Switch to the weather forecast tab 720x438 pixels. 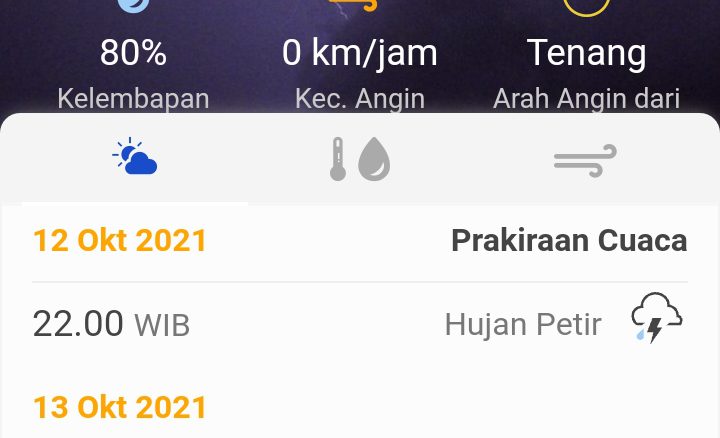tap(135, 159)
